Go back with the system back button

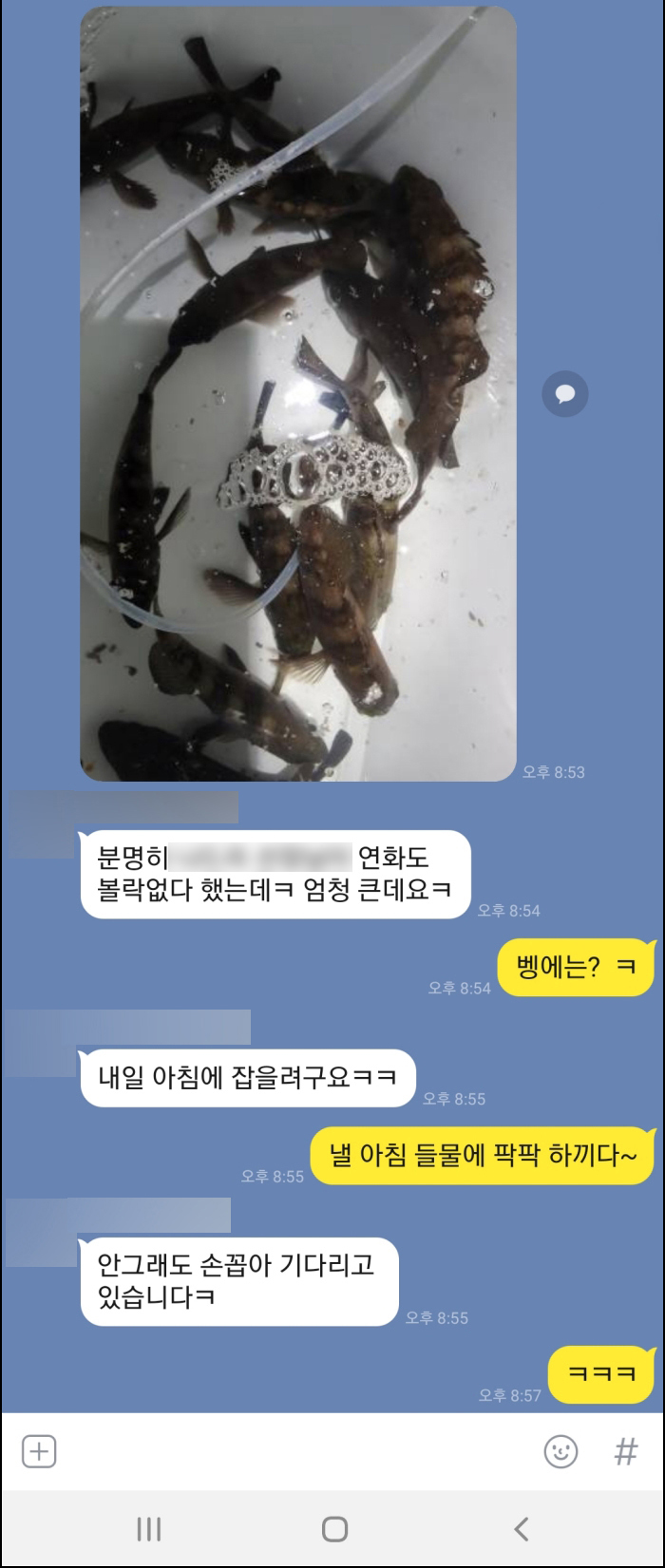click(521, 1528)
